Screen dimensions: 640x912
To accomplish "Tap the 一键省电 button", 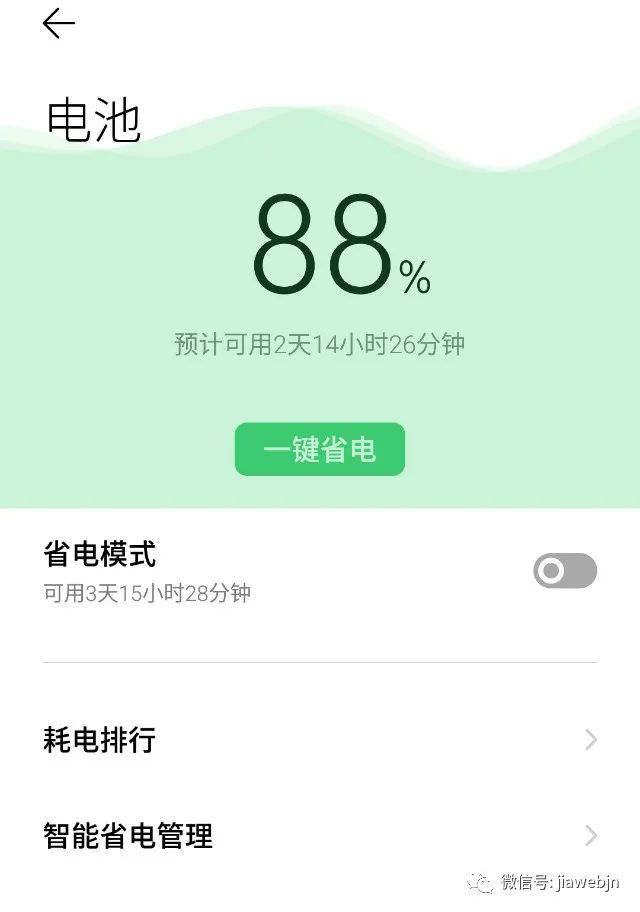I will point(320,449).
